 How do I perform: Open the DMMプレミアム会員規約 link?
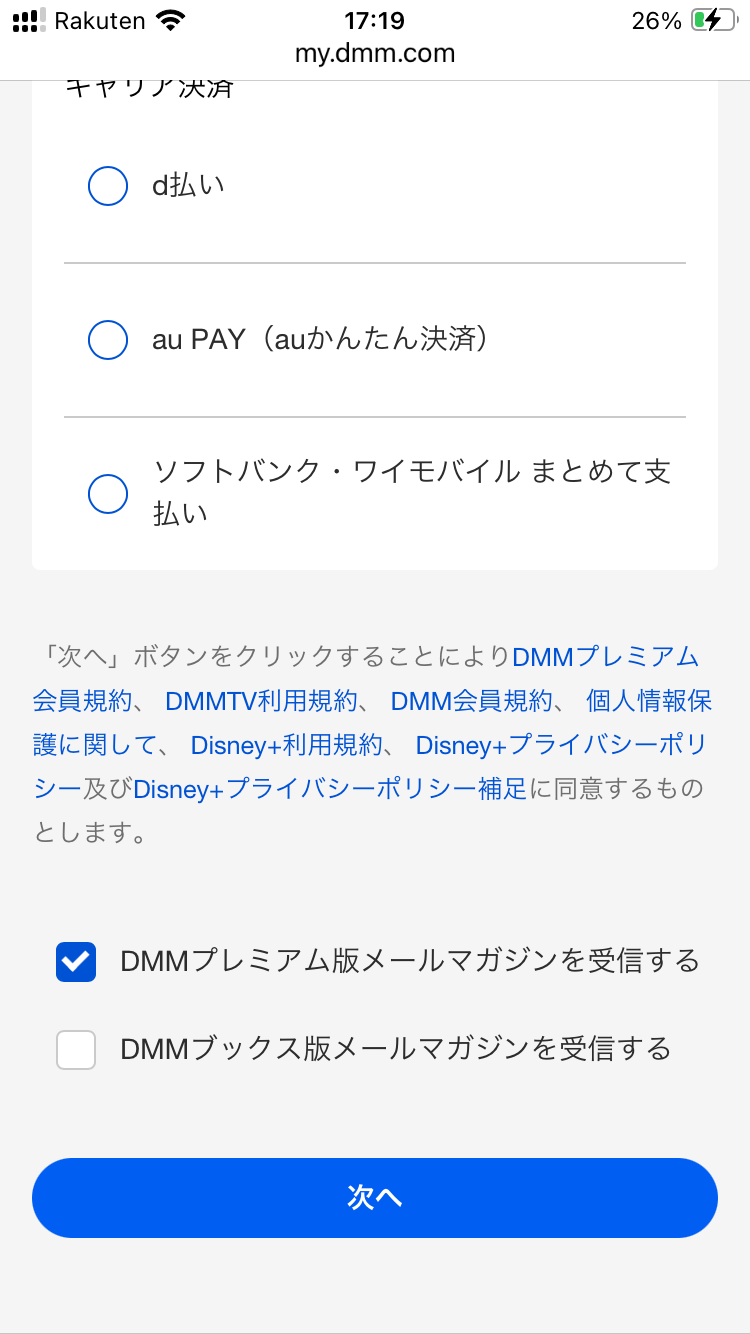[366, 679]
